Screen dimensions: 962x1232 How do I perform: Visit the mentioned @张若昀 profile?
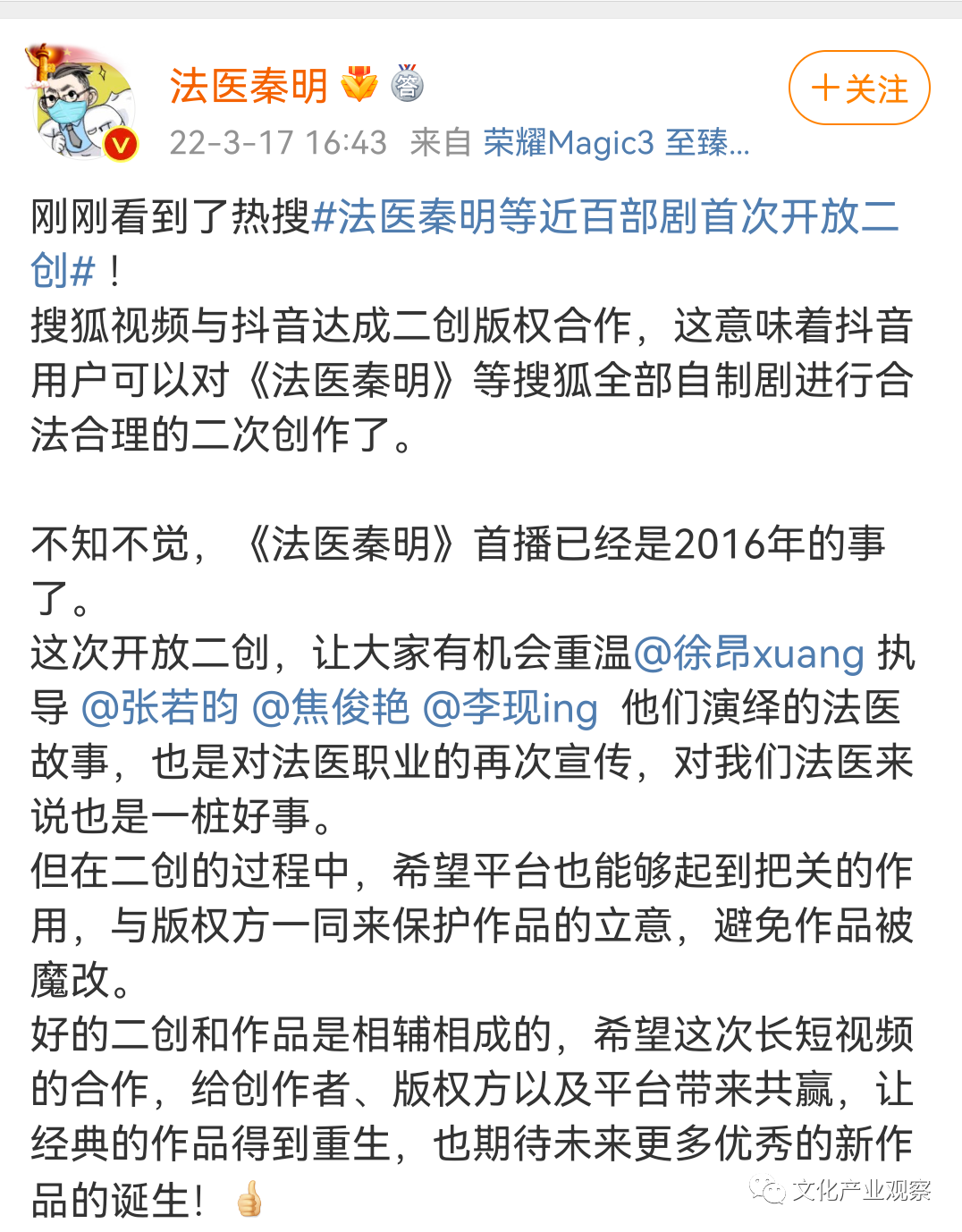click(161, 708)
